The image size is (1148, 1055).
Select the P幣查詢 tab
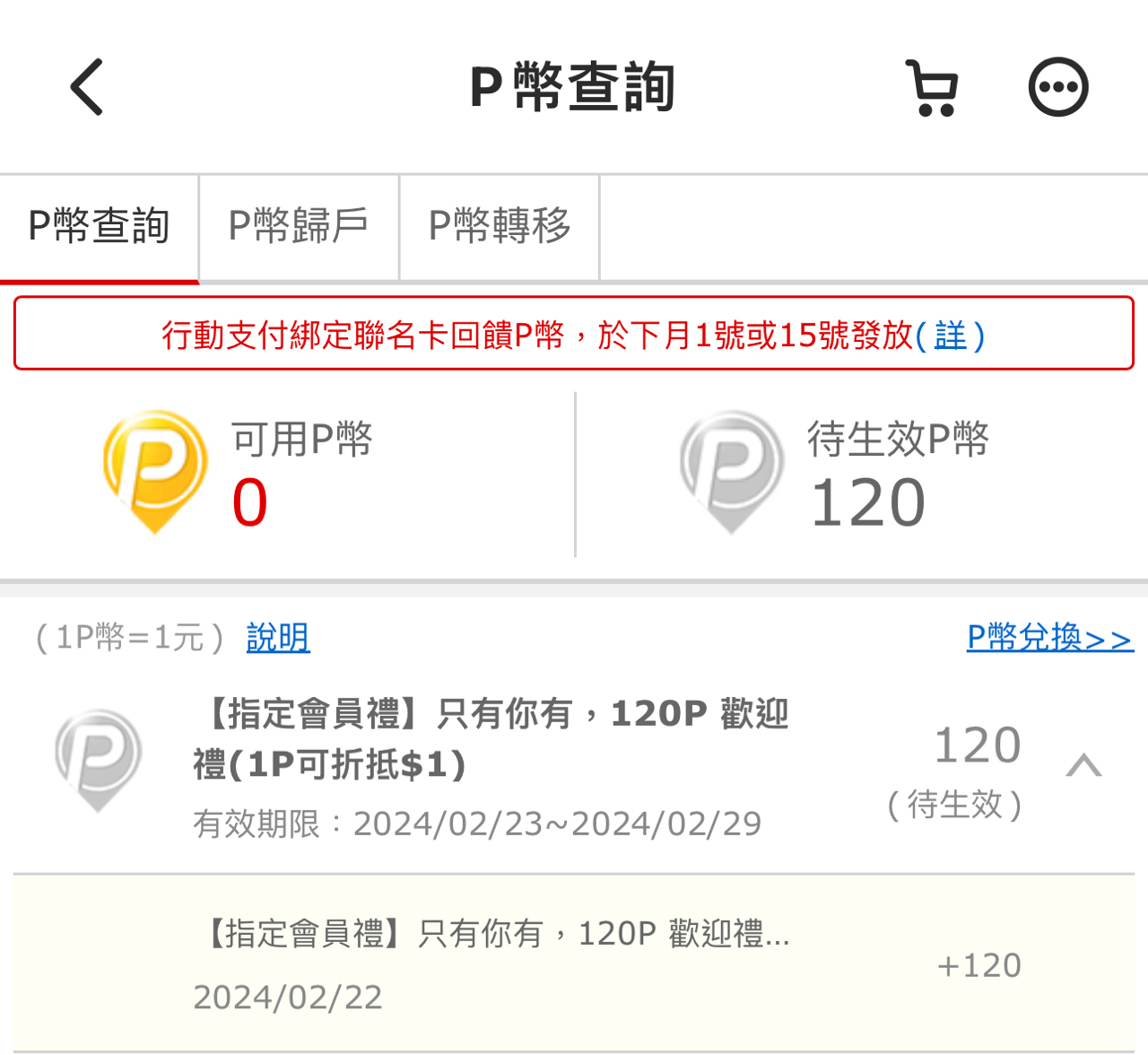99,226
